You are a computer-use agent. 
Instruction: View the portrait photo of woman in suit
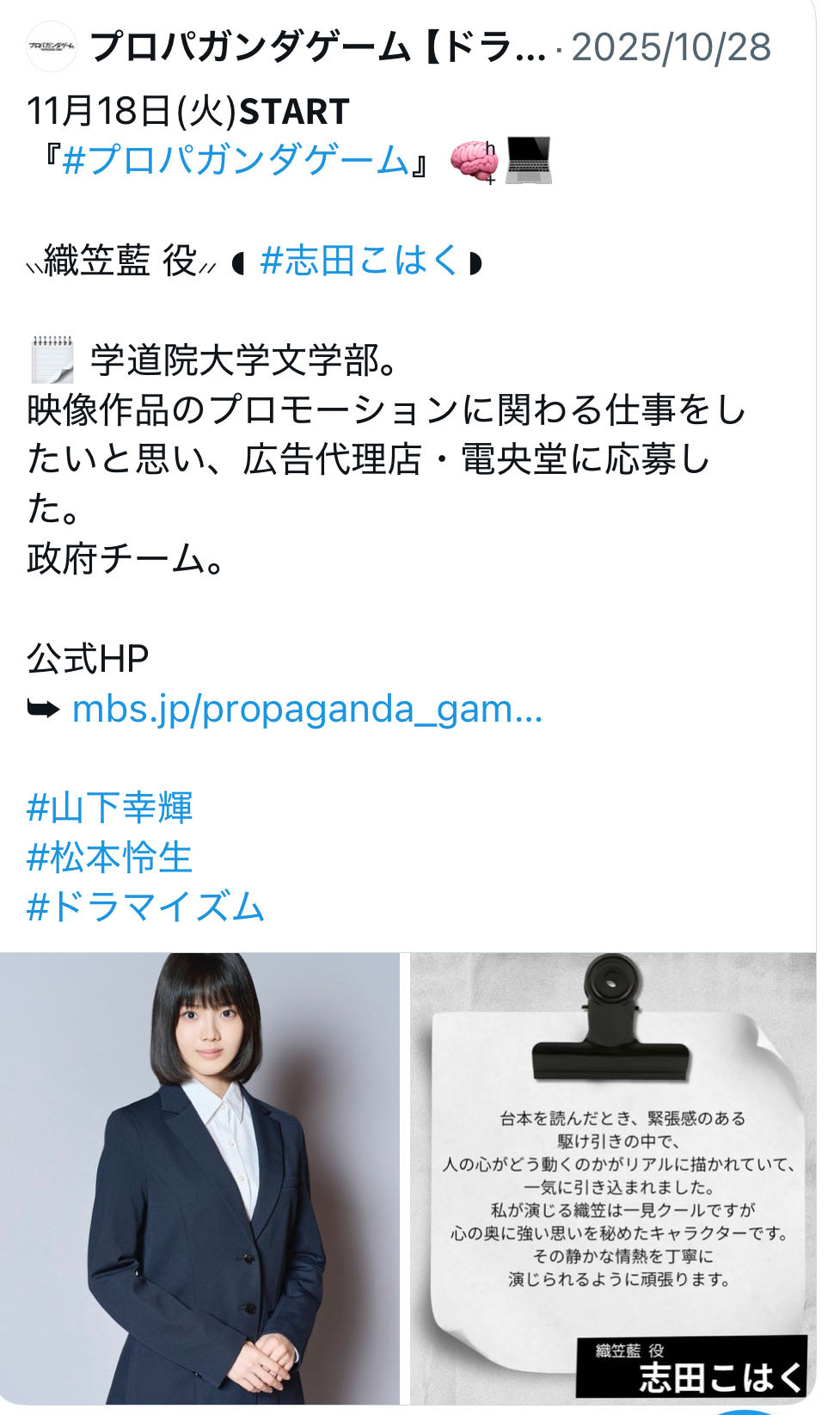(199, 1178)
